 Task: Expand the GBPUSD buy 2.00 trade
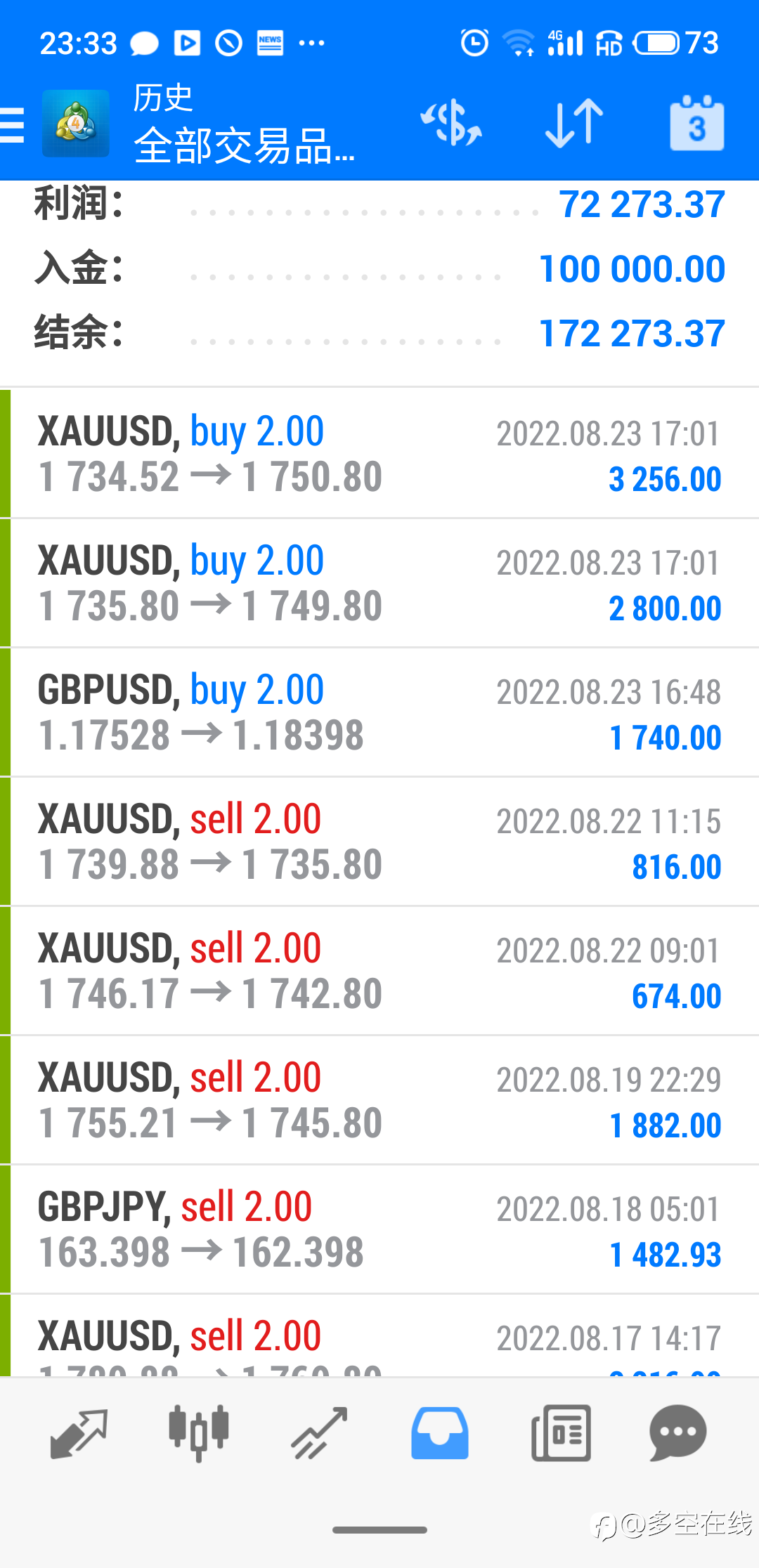(x=379, y=712)
